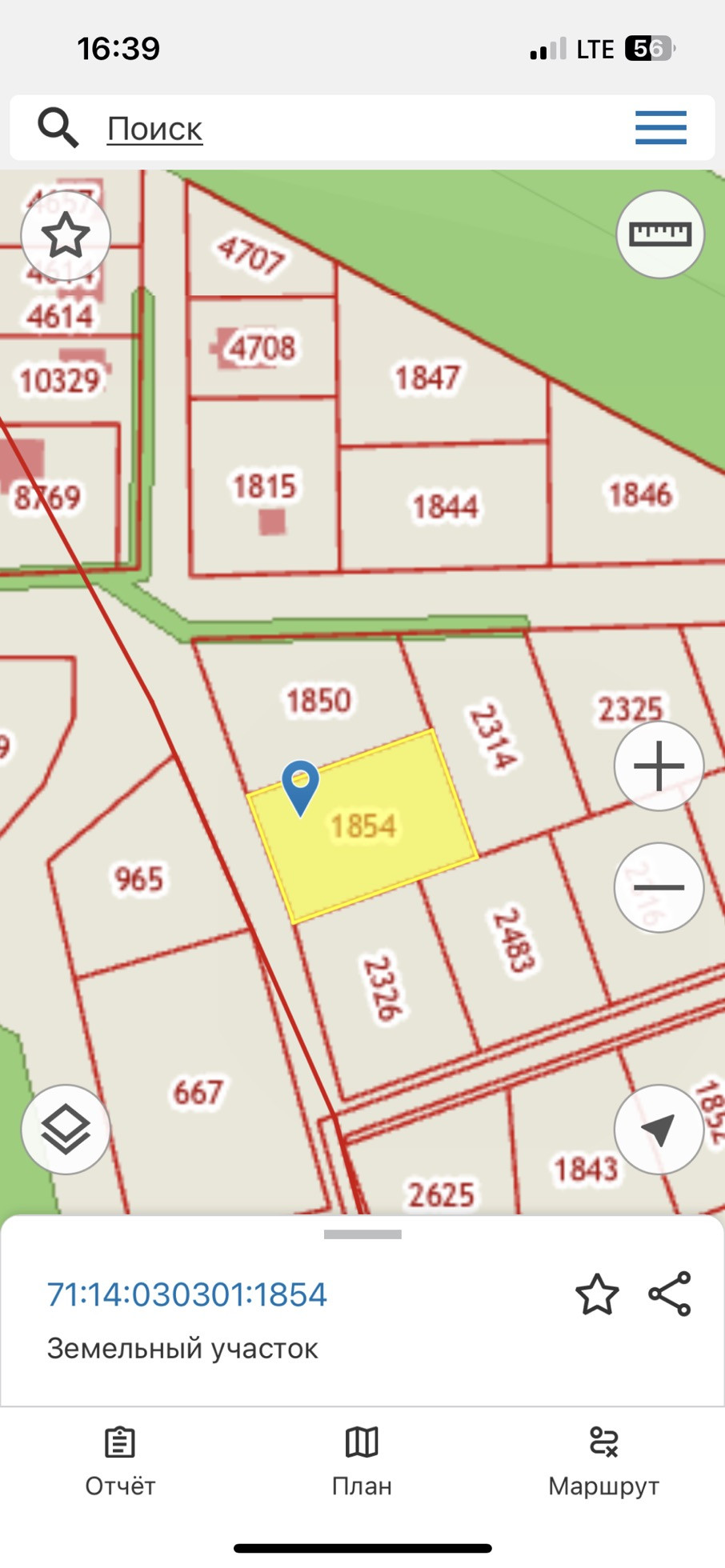Open favorites star on the map
This screenshot has height=1568, width=725.
click(65, 235)
